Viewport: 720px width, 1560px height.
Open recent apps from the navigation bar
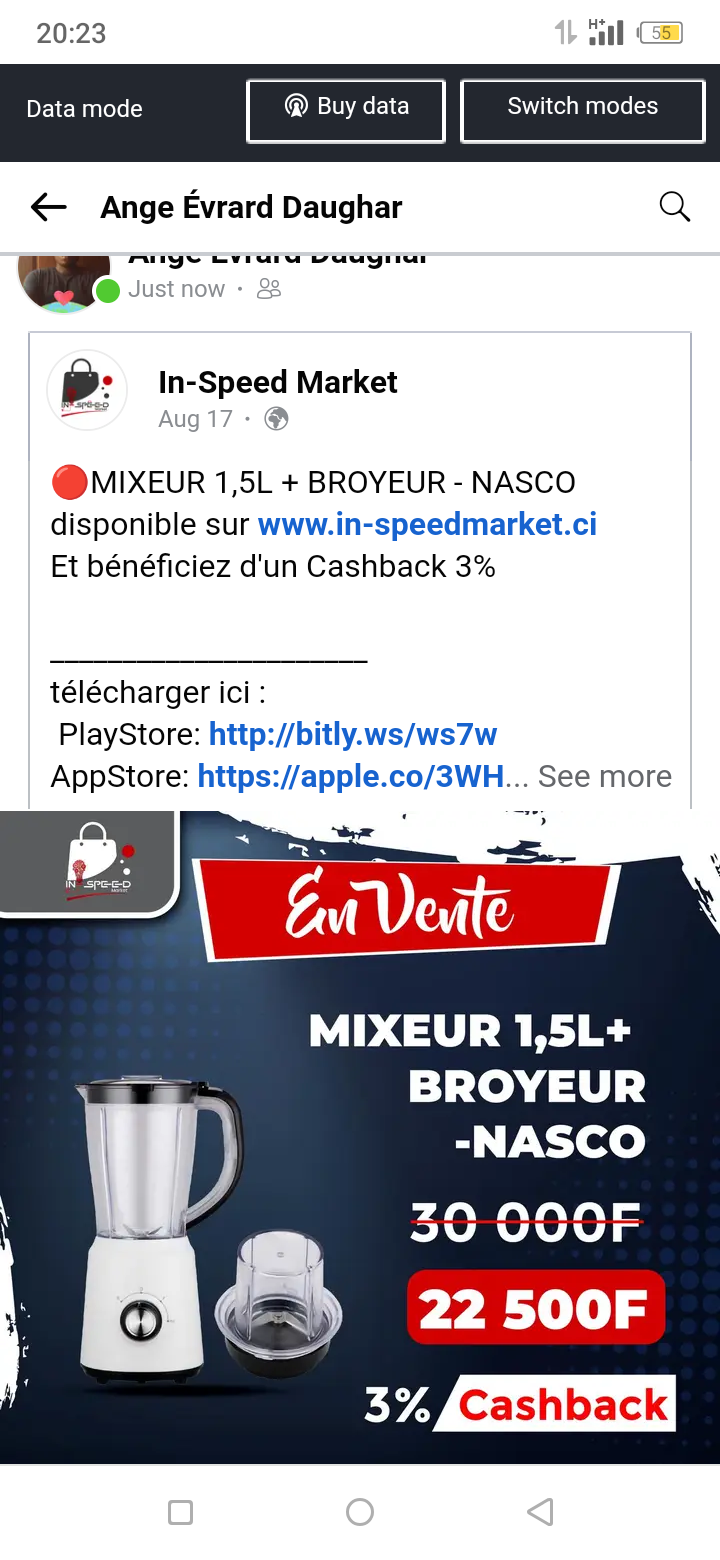point(181,1512)
